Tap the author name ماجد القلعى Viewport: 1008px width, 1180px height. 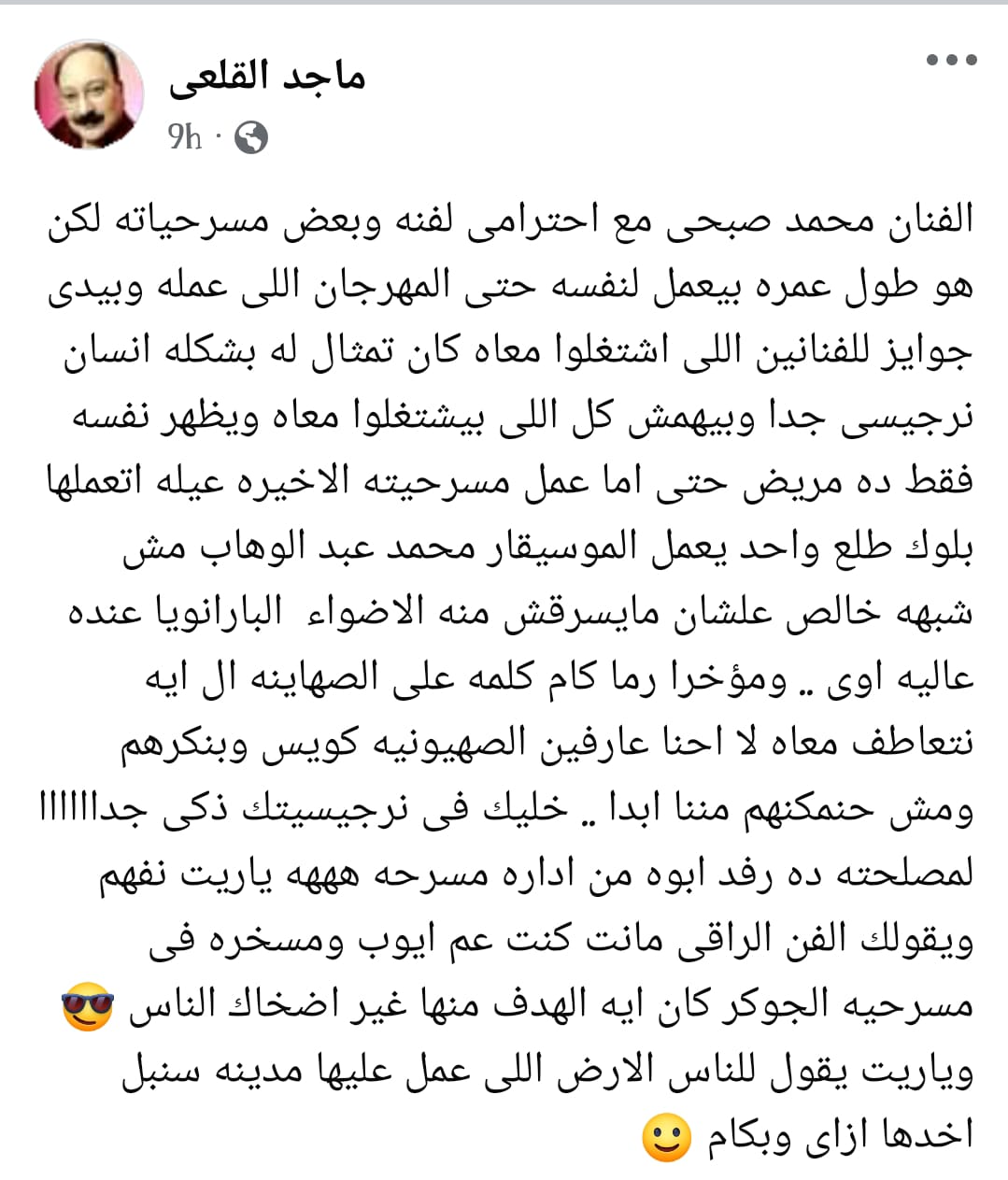coord(268,77)
